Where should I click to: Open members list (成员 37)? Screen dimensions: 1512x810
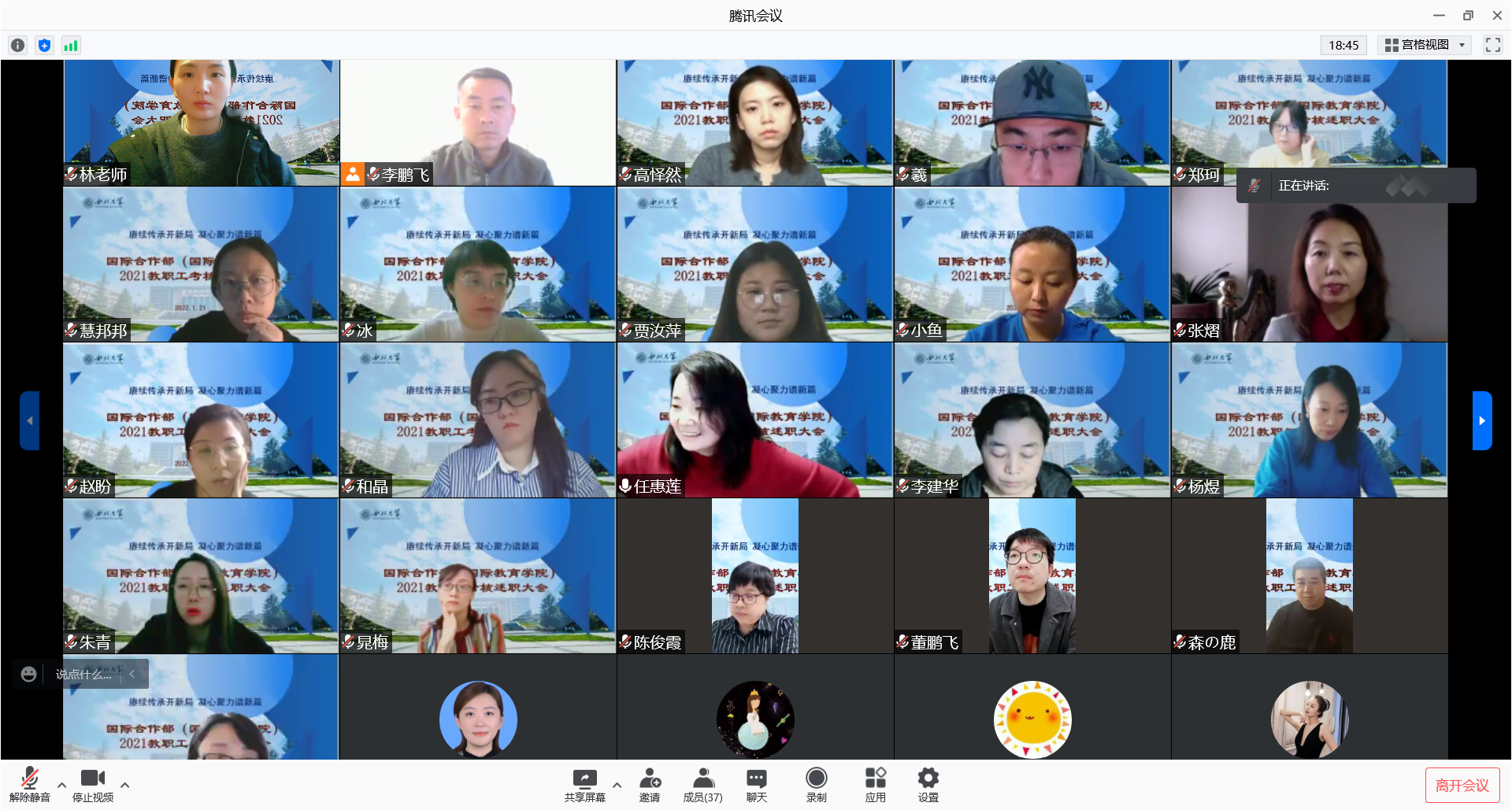[702, 783]
